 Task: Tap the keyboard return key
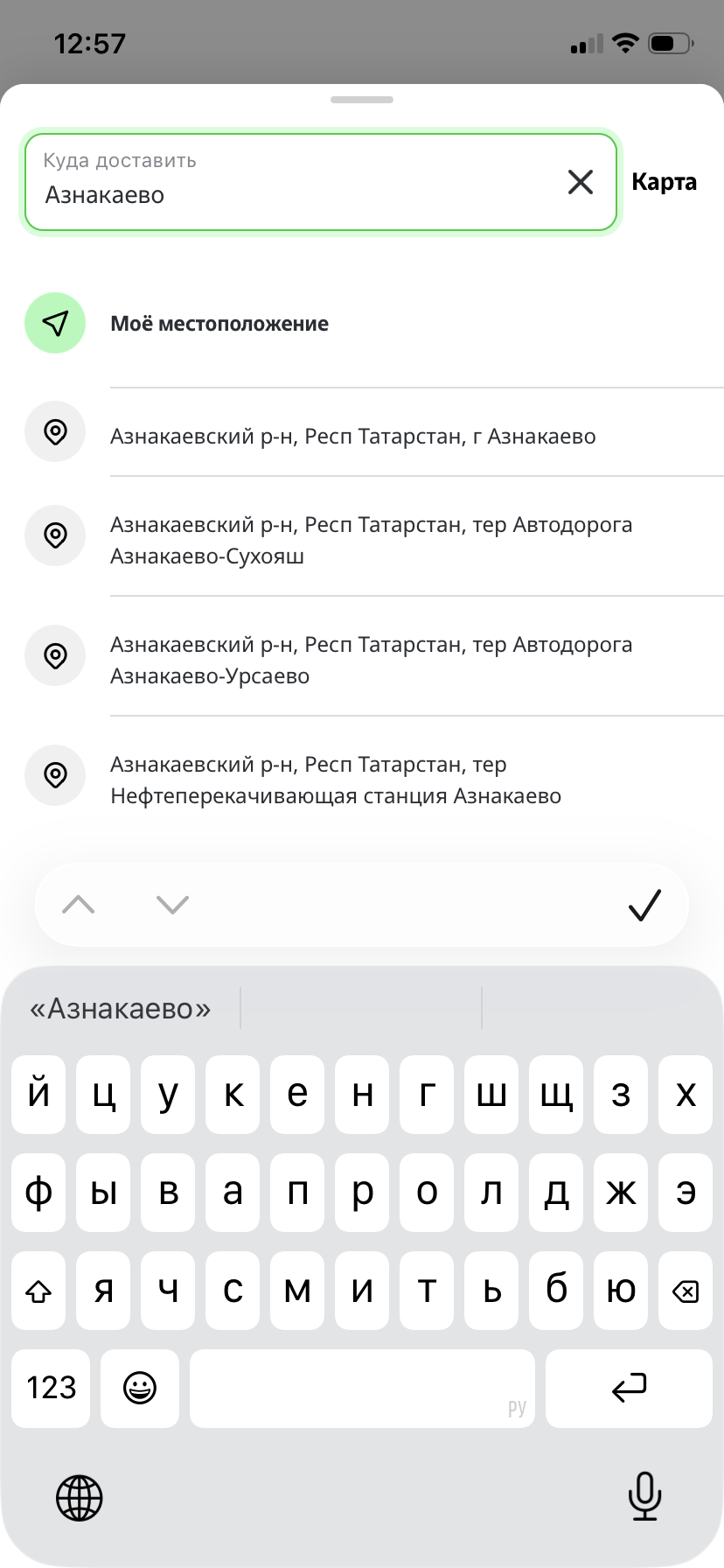coord(629,1388)
